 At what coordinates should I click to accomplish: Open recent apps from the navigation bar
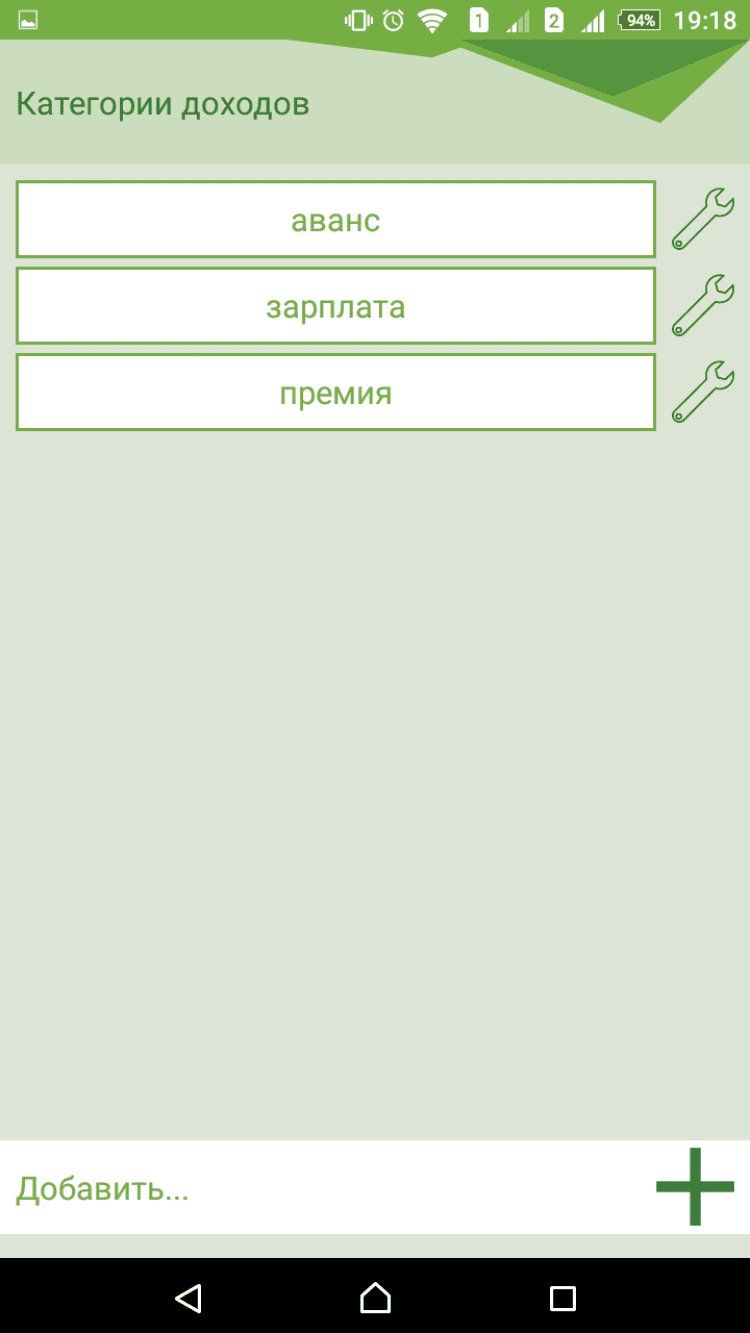pos(563,1298)
